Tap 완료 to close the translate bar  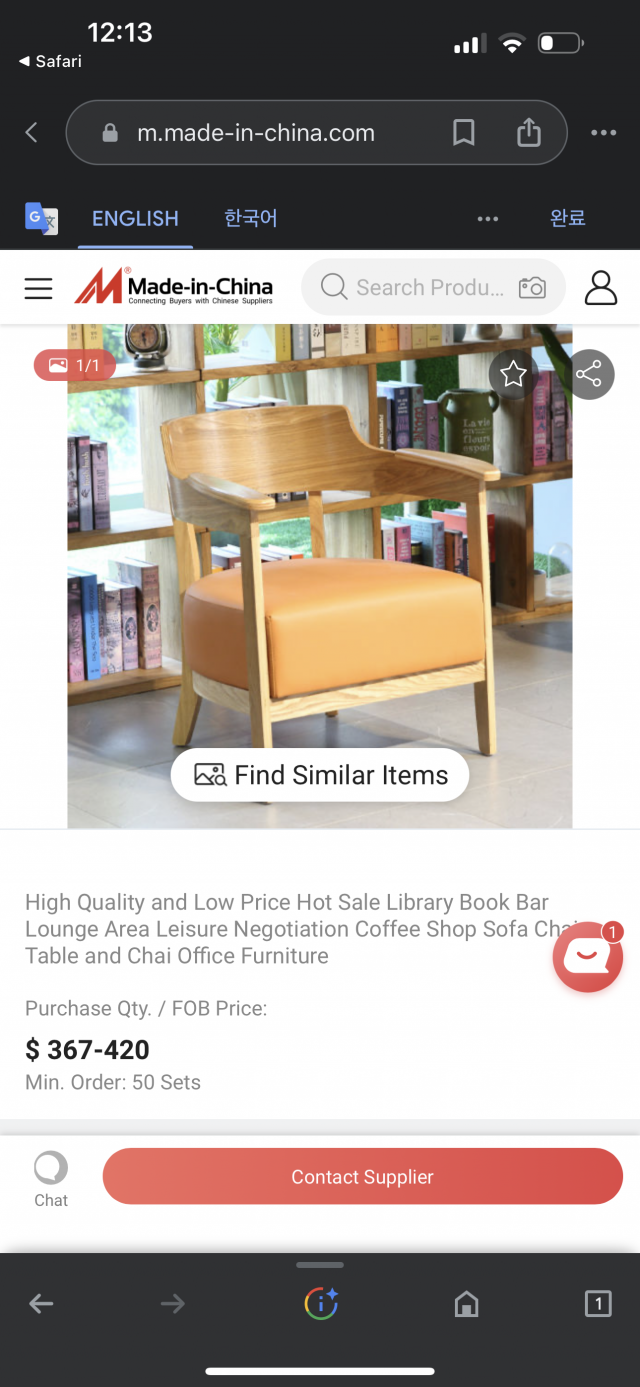pyautogui.click(x=567, y=218)
